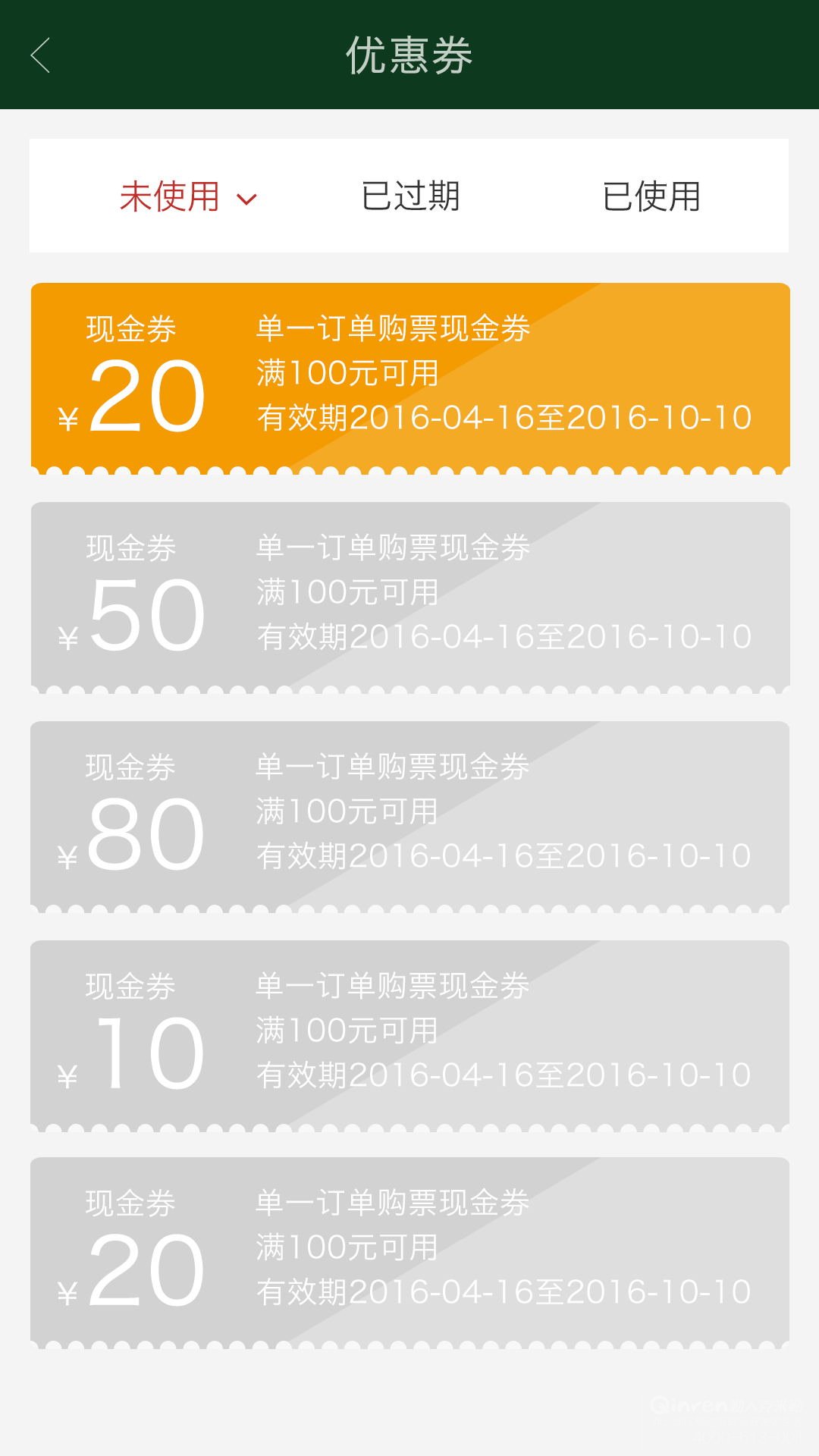Viewport: 819px width, 1456px height.
Task: Select the orange ¥20 cash coupon
Action: pos(410,379)
